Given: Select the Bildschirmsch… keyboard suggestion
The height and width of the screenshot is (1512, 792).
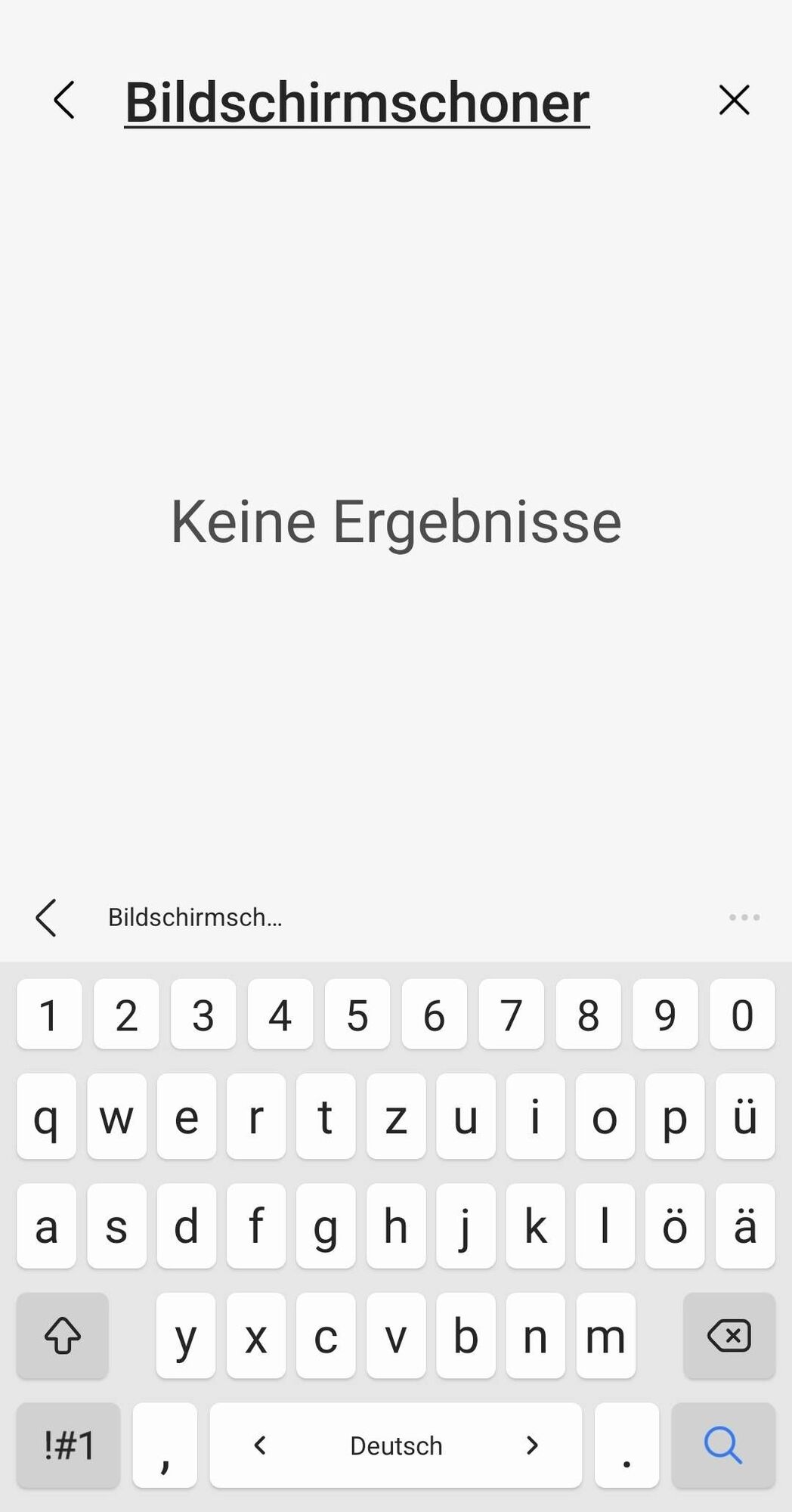Looking at the screenshot, I should coord(195,917).
